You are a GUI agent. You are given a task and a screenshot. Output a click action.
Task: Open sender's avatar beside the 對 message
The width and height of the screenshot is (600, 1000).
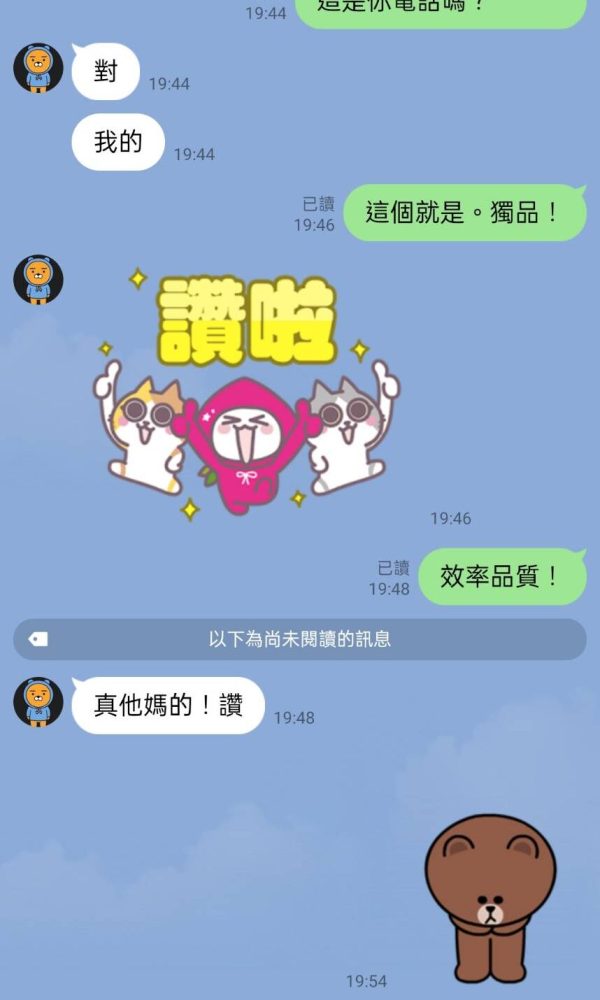(38, 68)
